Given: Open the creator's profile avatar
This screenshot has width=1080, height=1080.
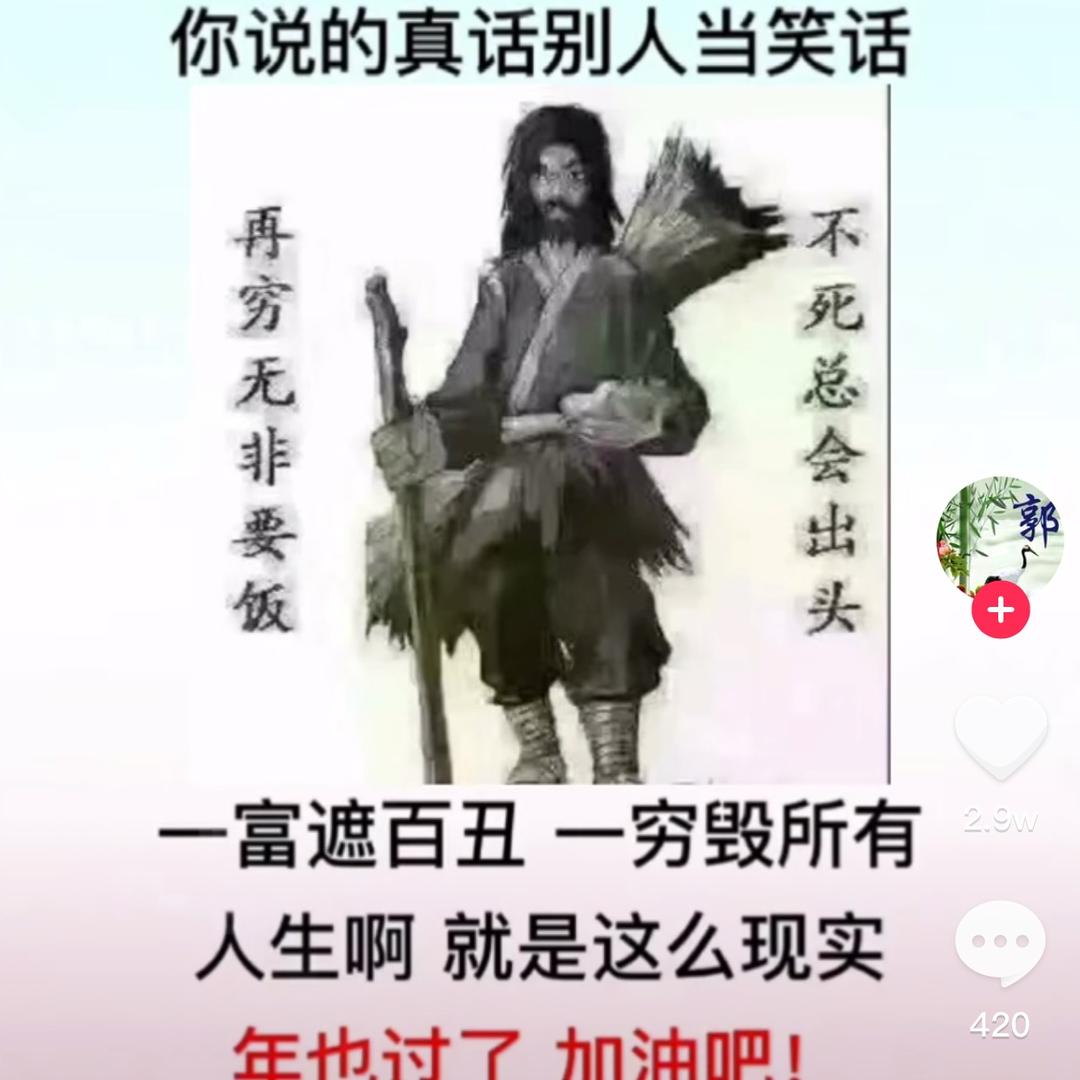Looking at the screenshot, I should click(x=999, y=538).
